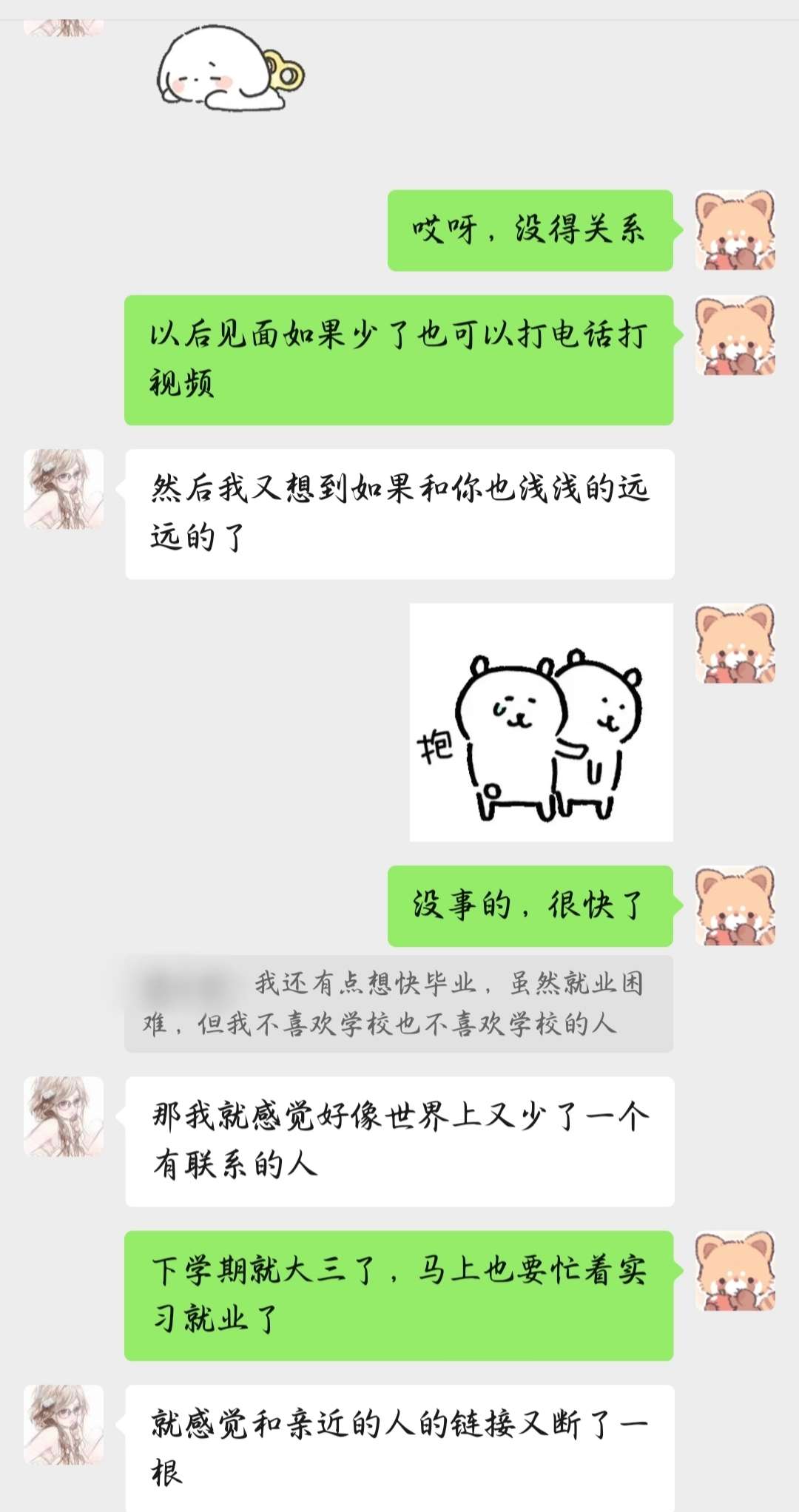Tap the contact avatar beside 那我就感觉好像世界上
Image resolution: width=799 pixels, height=1512 pixels.
point(64,1116)
